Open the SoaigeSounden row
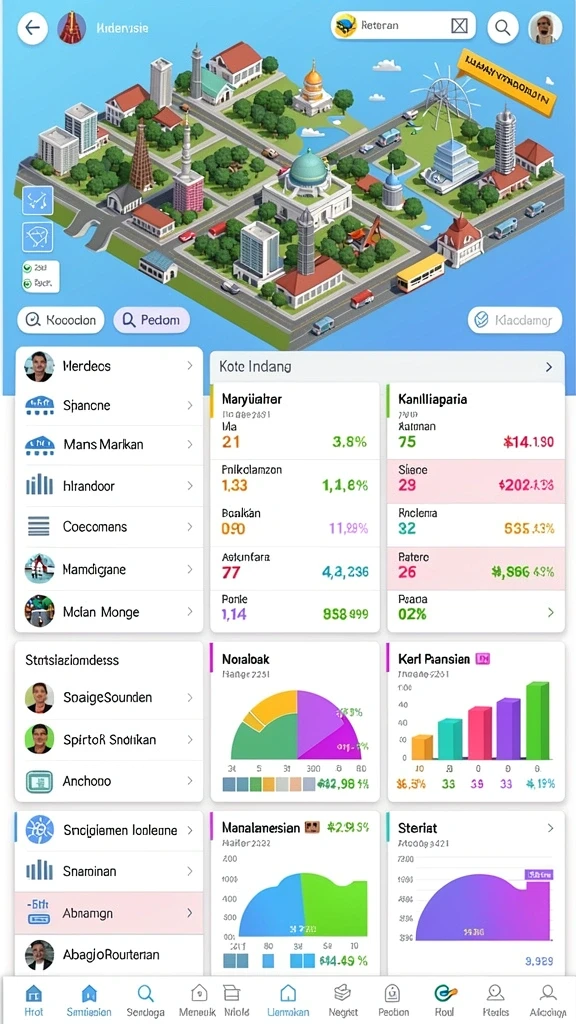Screen dimensions: 576x1024 click(x=109, y=697)
